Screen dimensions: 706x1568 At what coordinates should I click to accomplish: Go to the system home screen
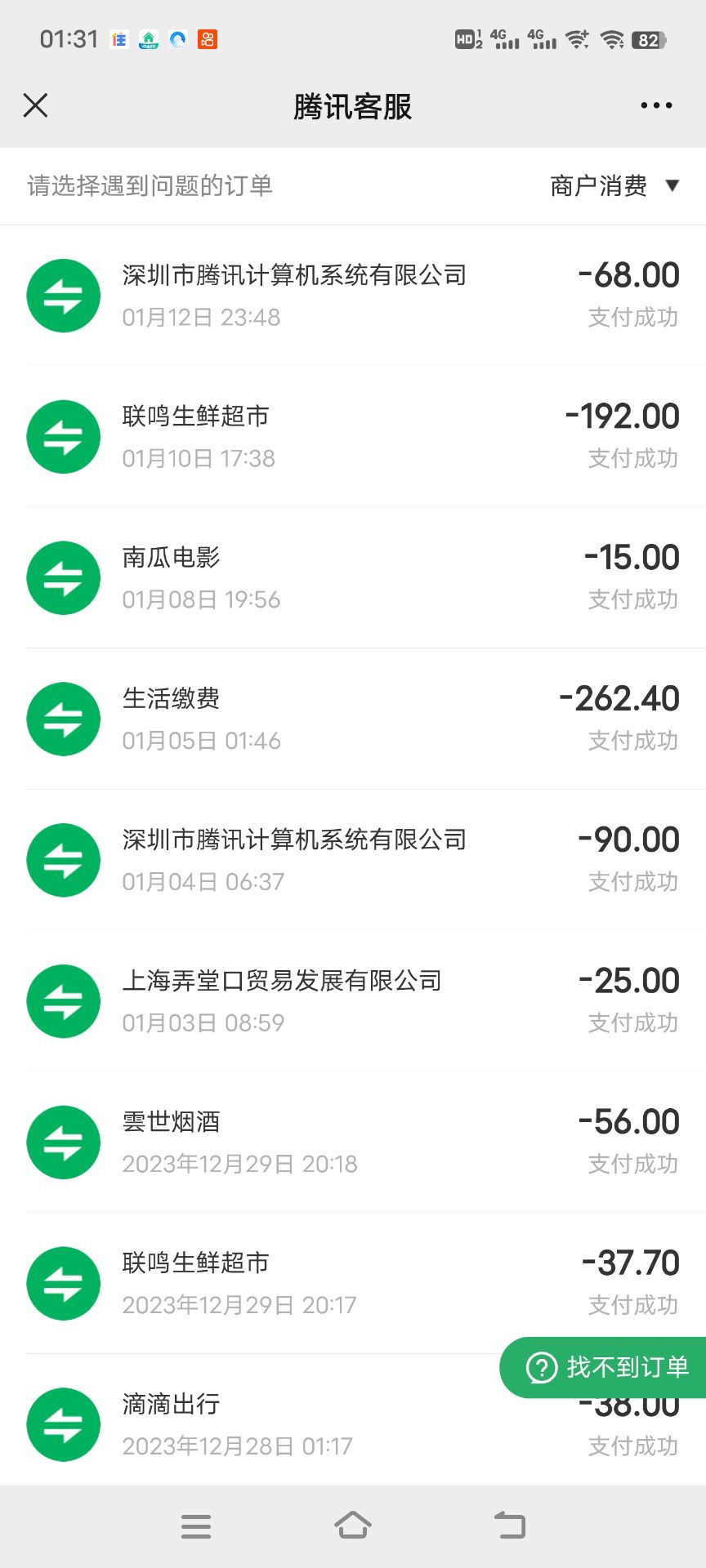[x=353, y=1526]
